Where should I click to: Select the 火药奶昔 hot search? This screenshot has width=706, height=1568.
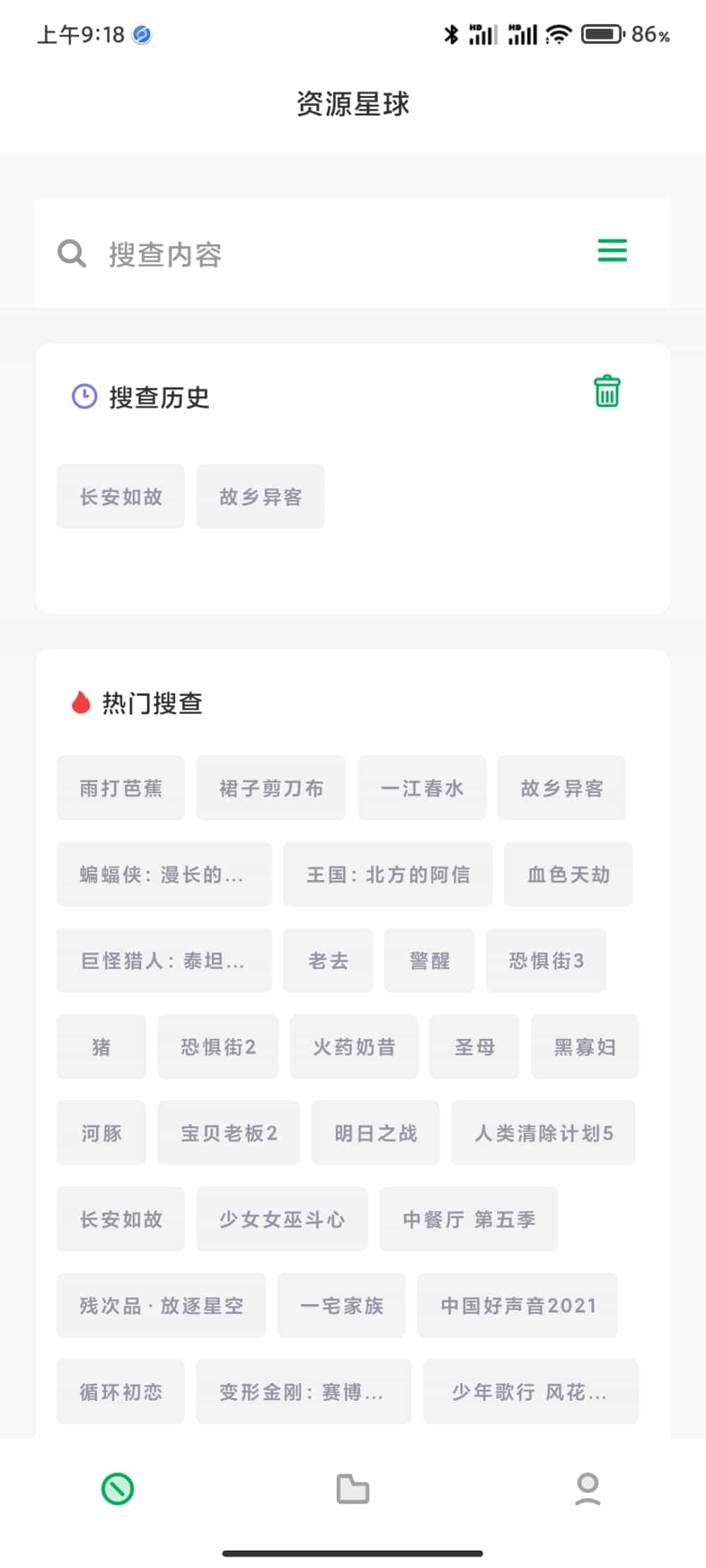[x=354, y=1047]
